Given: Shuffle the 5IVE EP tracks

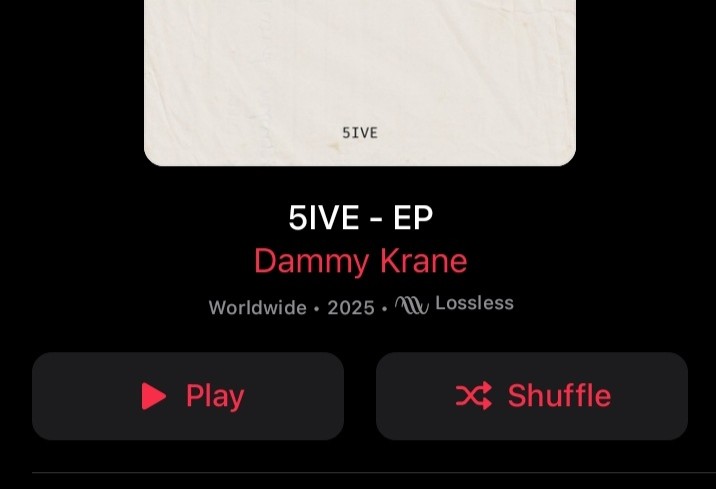Looking at the screenshot, I should (532, 396).
